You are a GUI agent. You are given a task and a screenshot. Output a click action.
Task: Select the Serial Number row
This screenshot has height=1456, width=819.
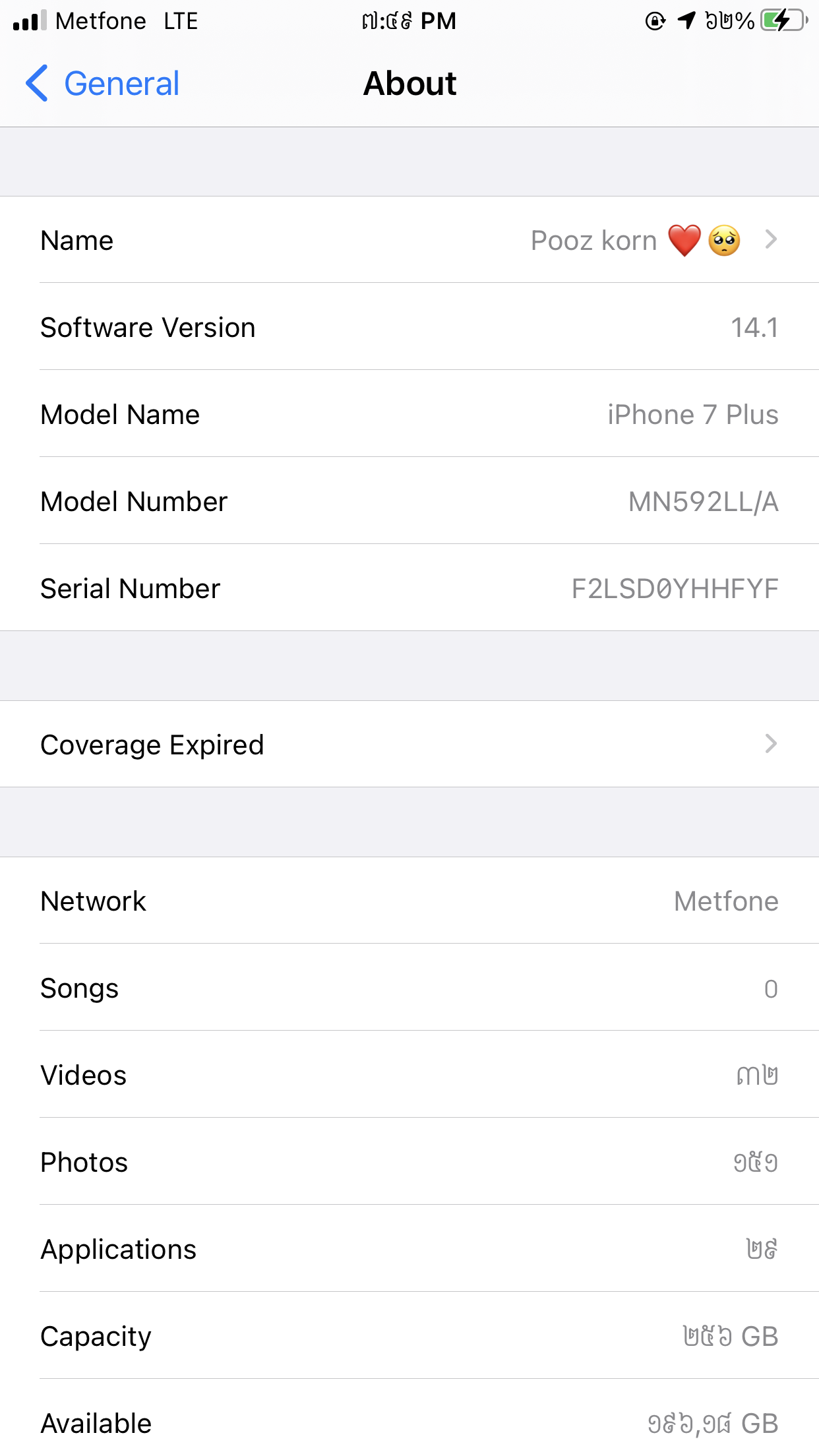(409, 588)
